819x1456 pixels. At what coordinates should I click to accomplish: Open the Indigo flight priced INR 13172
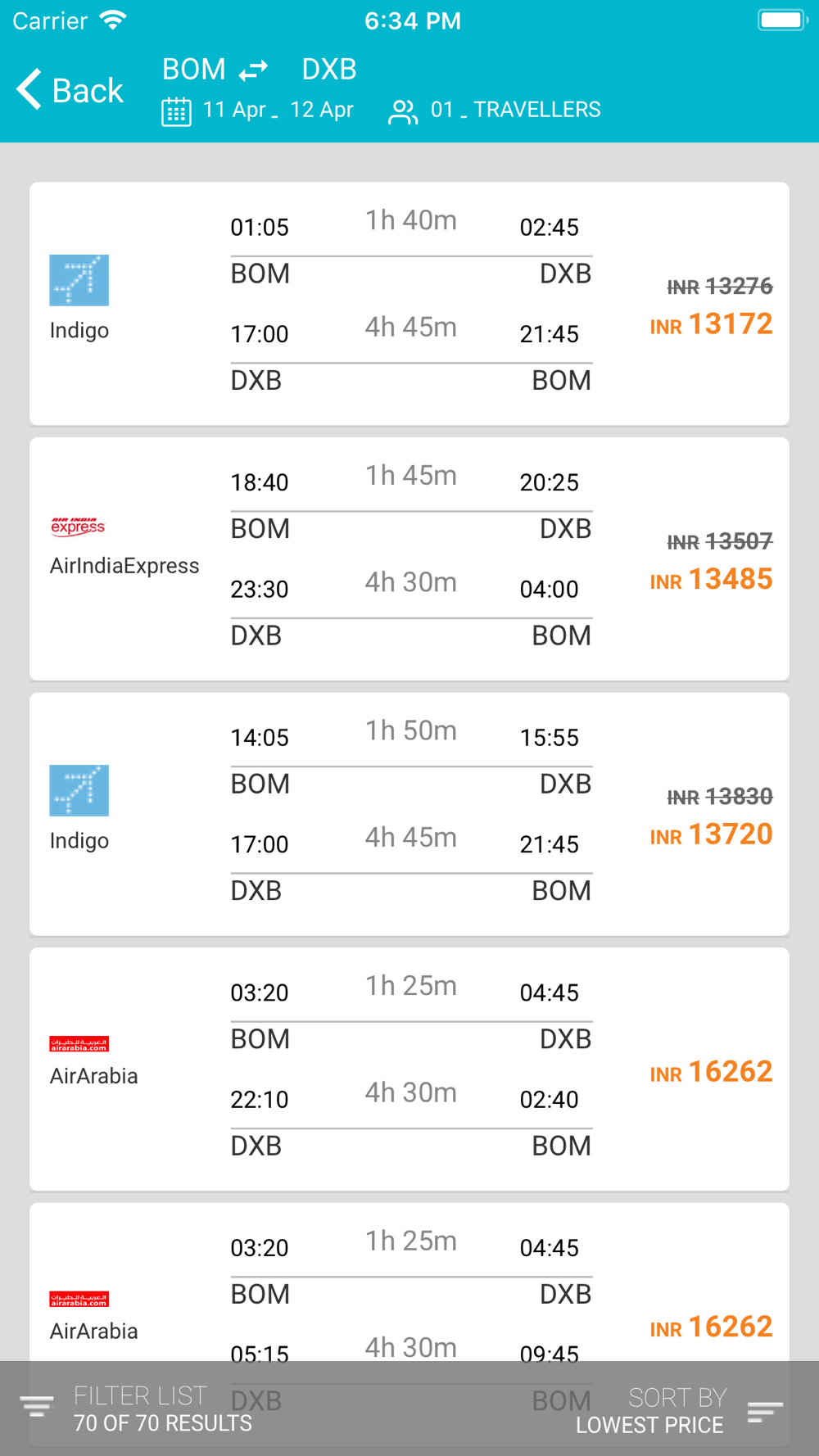coord(409,304)
